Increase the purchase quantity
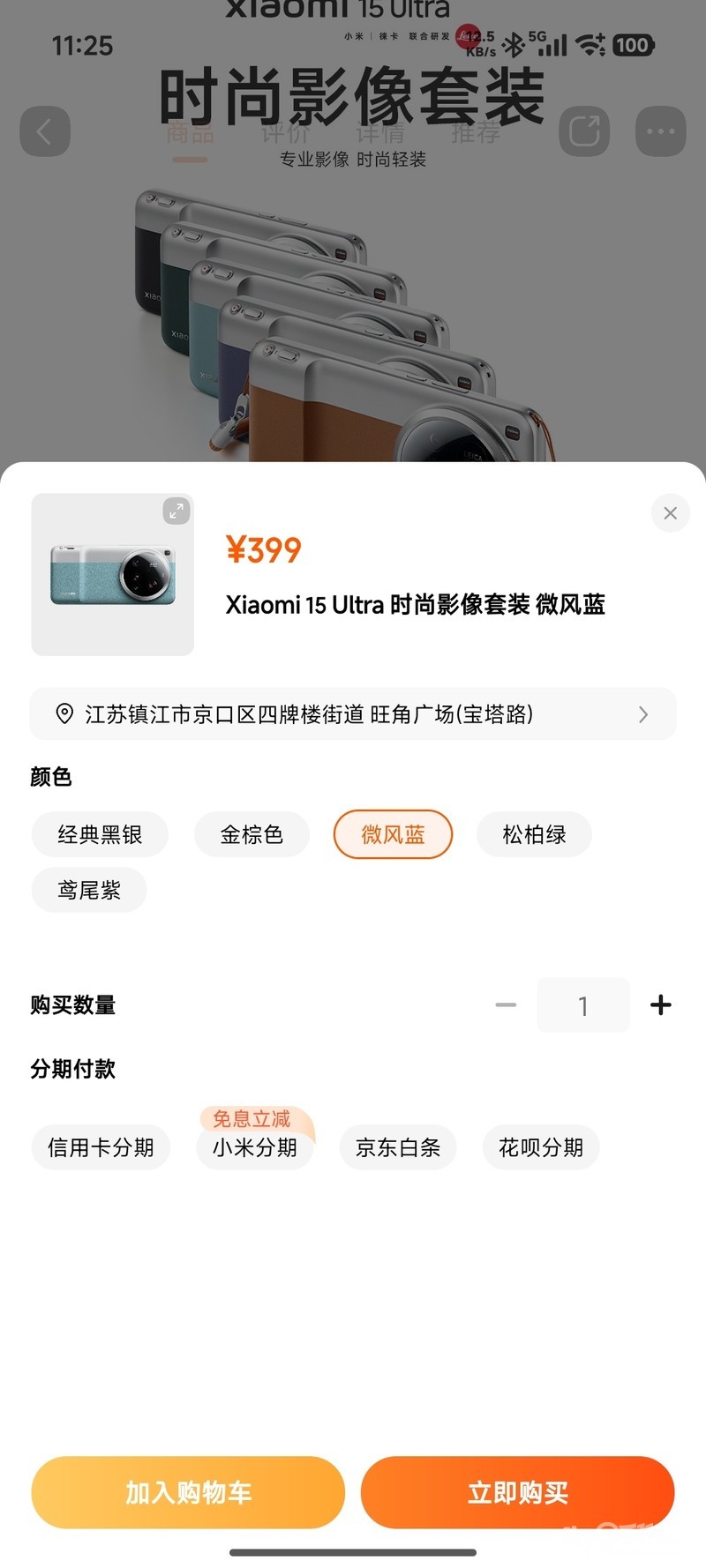This screenshot has width=706, height=1568. point(660,1004)
